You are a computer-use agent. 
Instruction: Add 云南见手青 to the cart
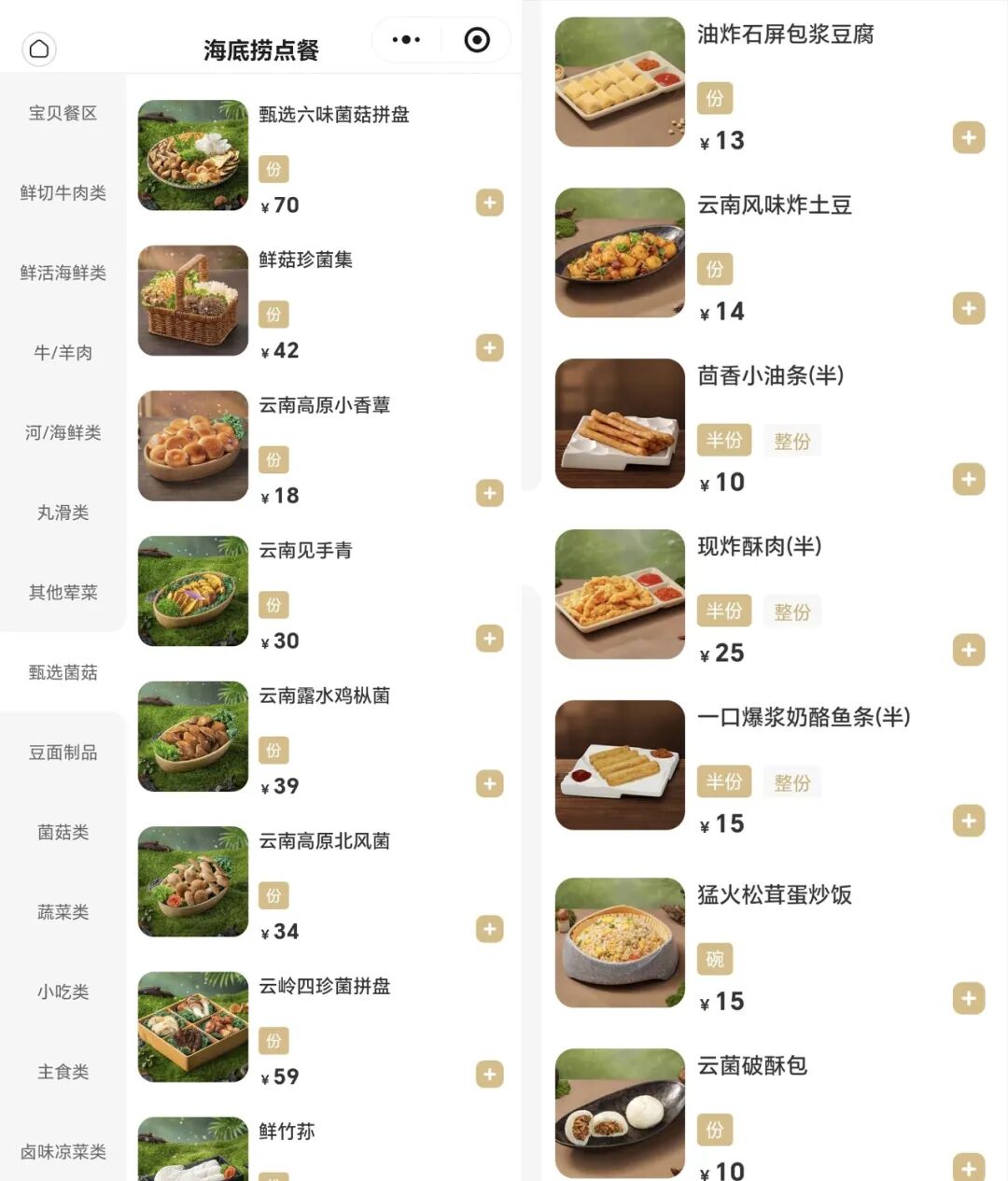490,639
